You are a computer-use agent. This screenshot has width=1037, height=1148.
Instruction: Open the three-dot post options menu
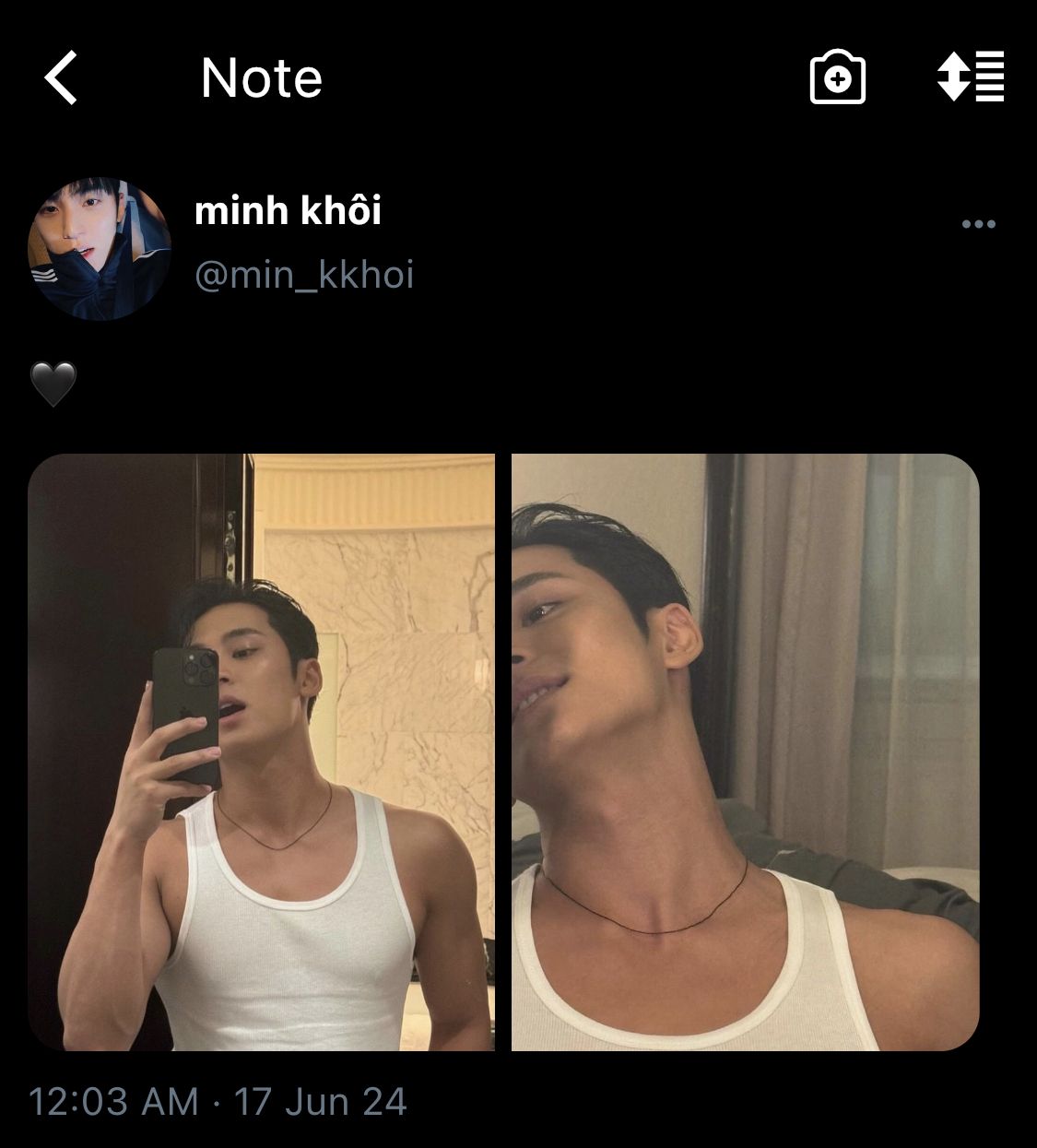click(x=978, y=224)
